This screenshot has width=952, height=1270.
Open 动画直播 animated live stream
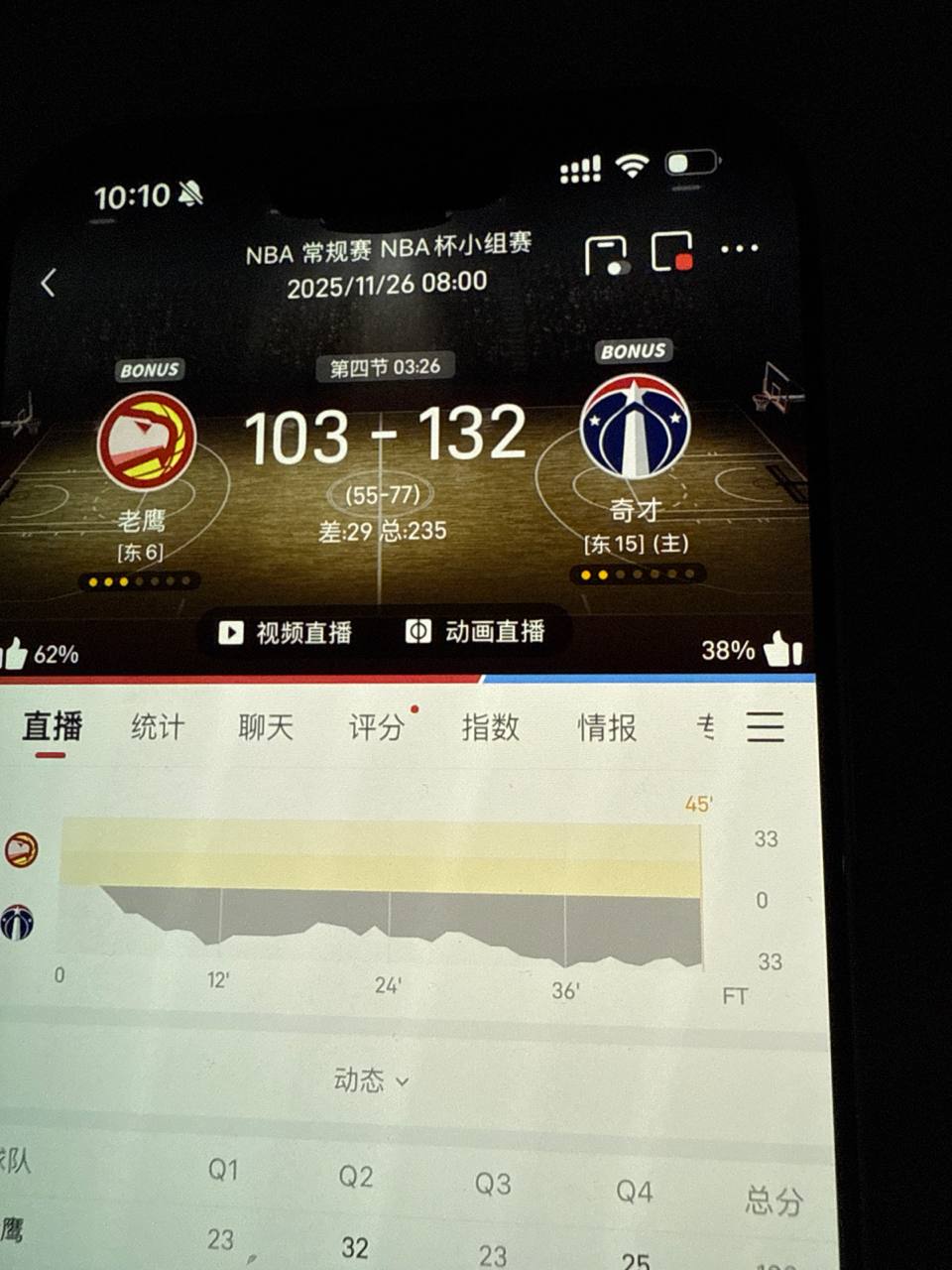tap(476, 631)
